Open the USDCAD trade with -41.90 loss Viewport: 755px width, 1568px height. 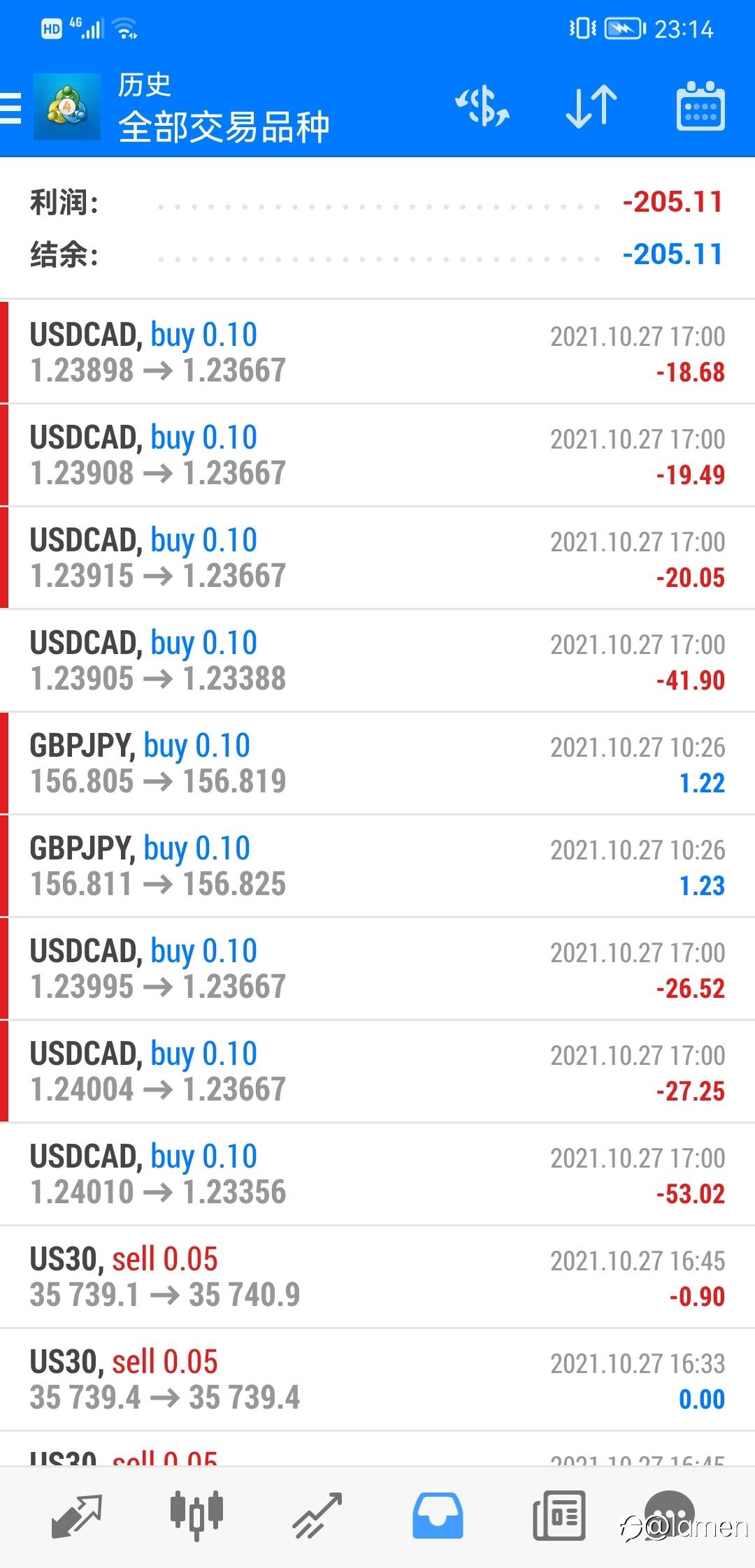(377, 660)
